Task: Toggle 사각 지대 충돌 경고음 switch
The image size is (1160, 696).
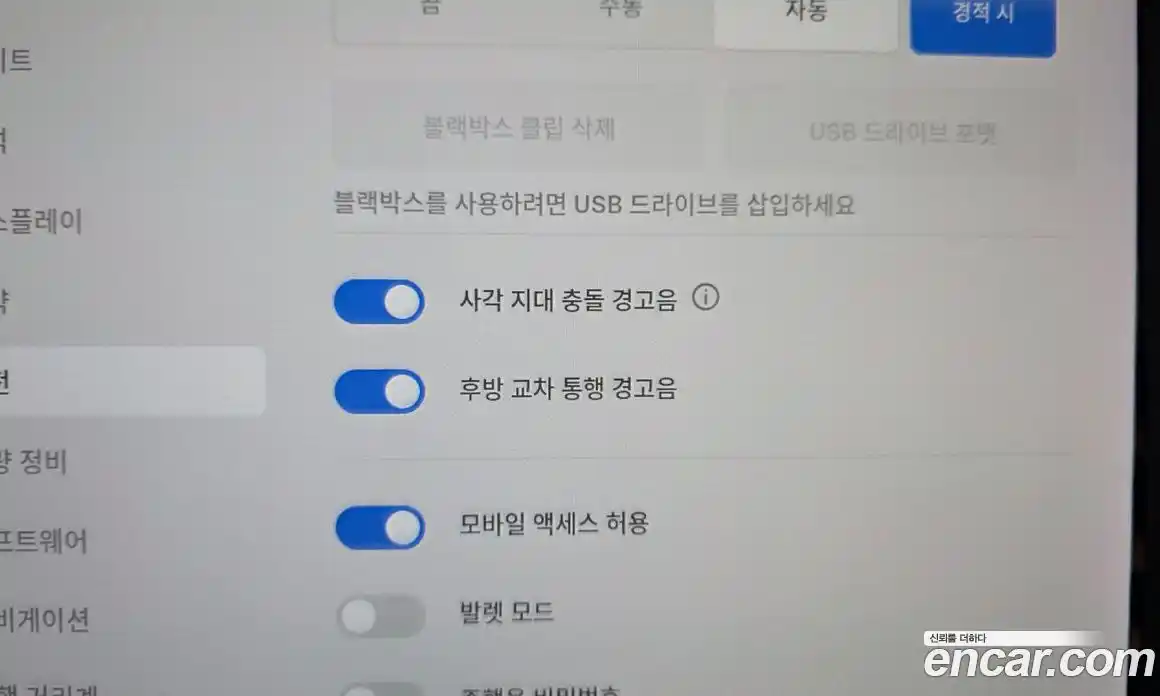Action: point(379,301)
